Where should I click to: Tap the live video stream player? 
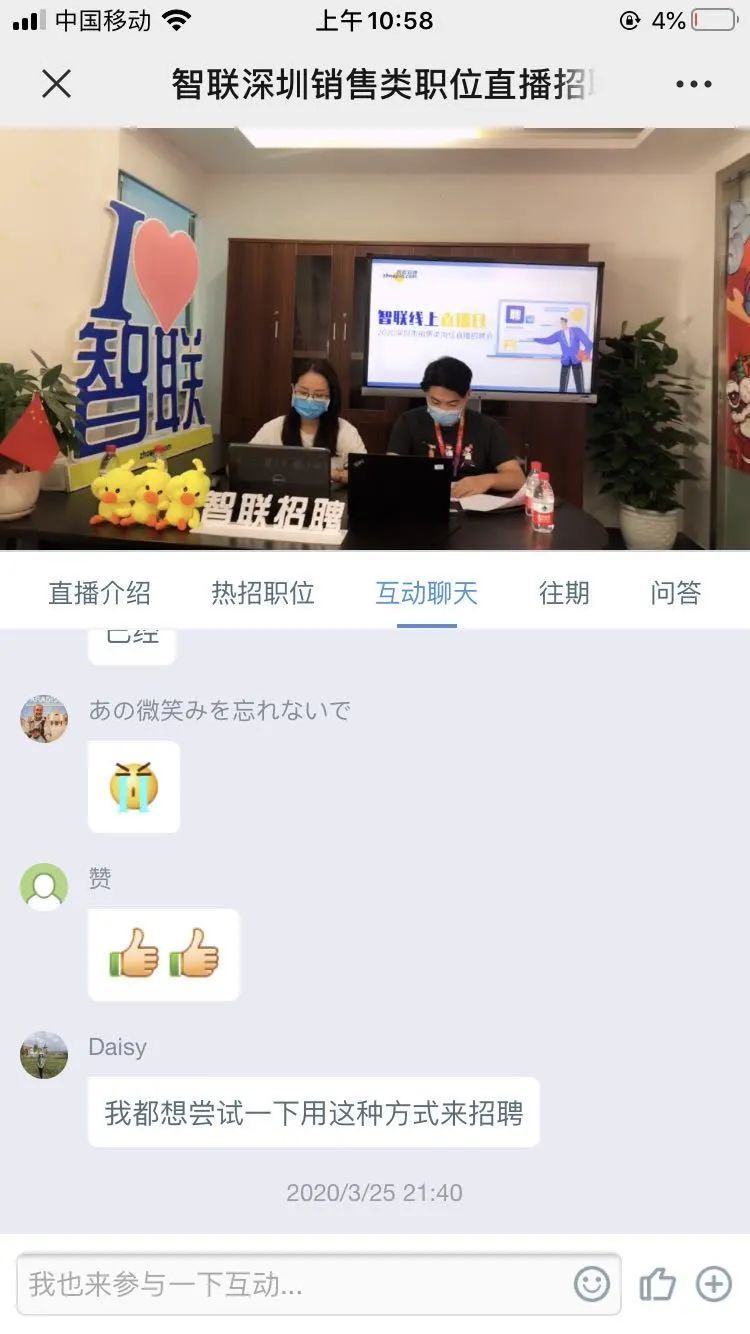click(375, 338)
